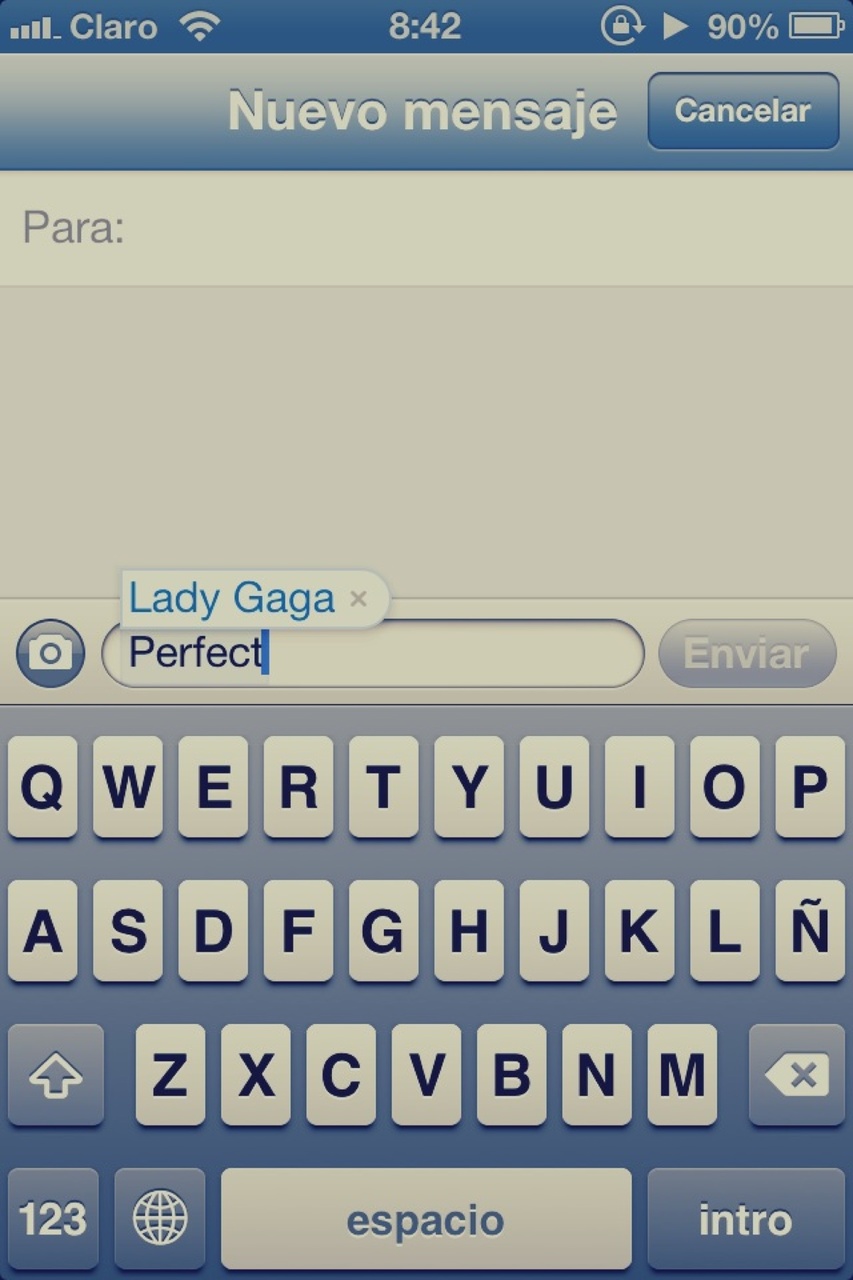Hit the backspace key

click(797, 1076)
